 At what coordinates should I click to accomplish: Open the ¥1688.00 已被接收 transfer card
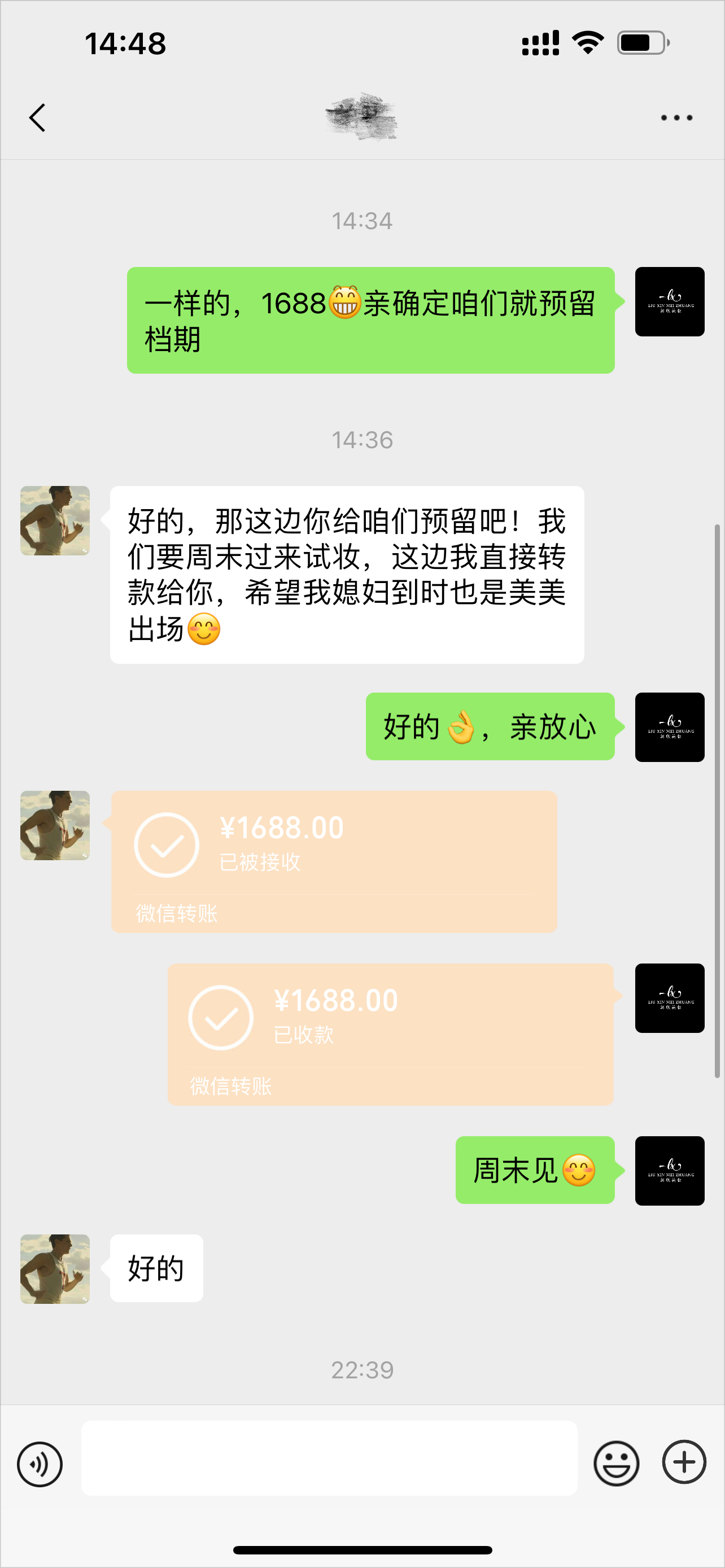[x=334, y=861]
